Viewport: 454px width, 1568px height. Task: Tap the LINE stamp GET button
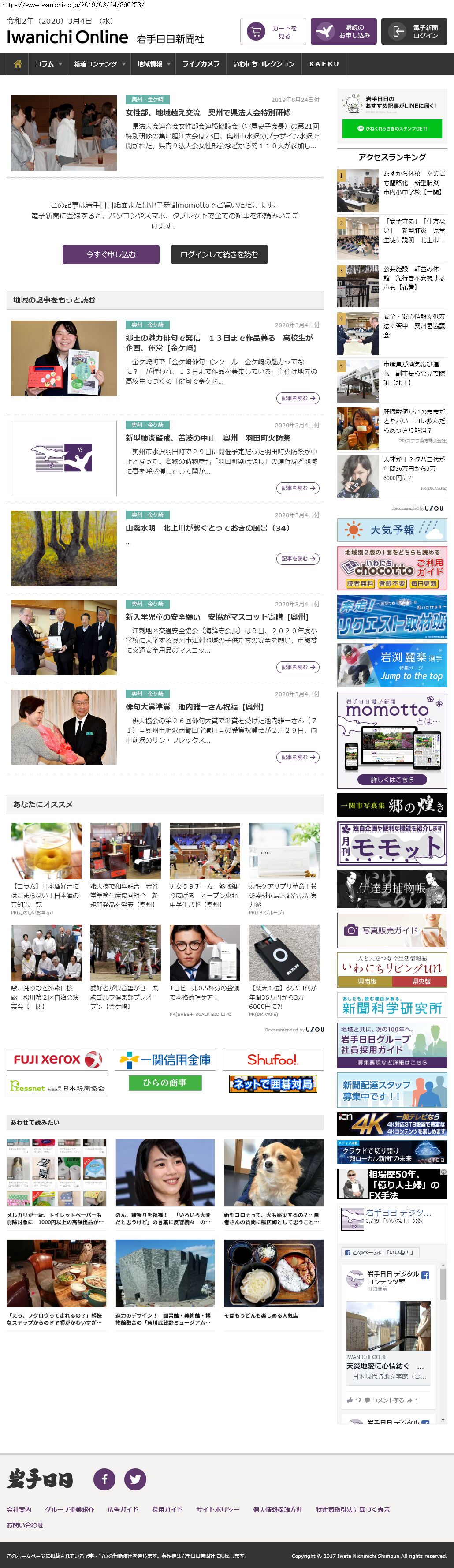(x=391, y=128)
